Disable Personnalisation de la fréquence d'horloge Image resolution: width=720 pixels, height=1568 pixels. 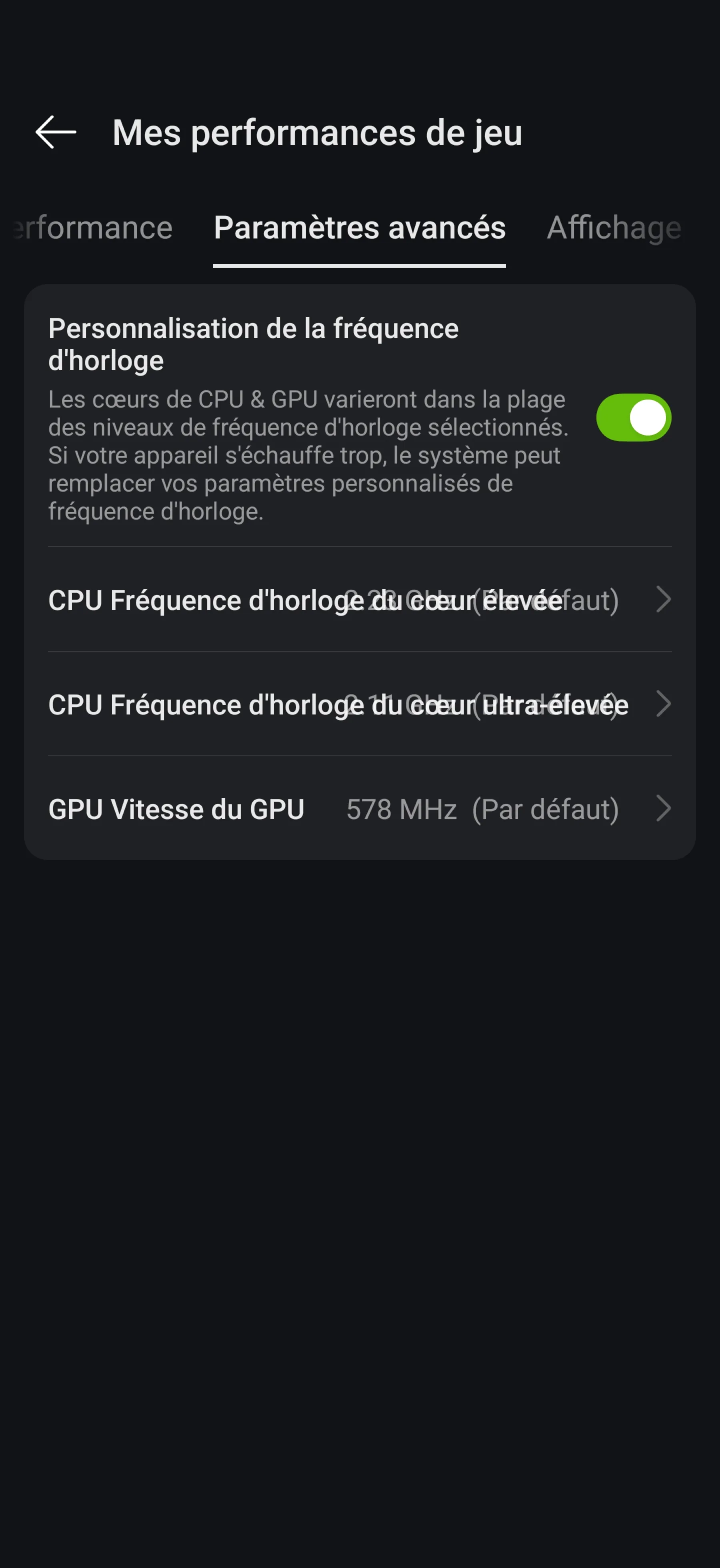click(x=633, y=418)
